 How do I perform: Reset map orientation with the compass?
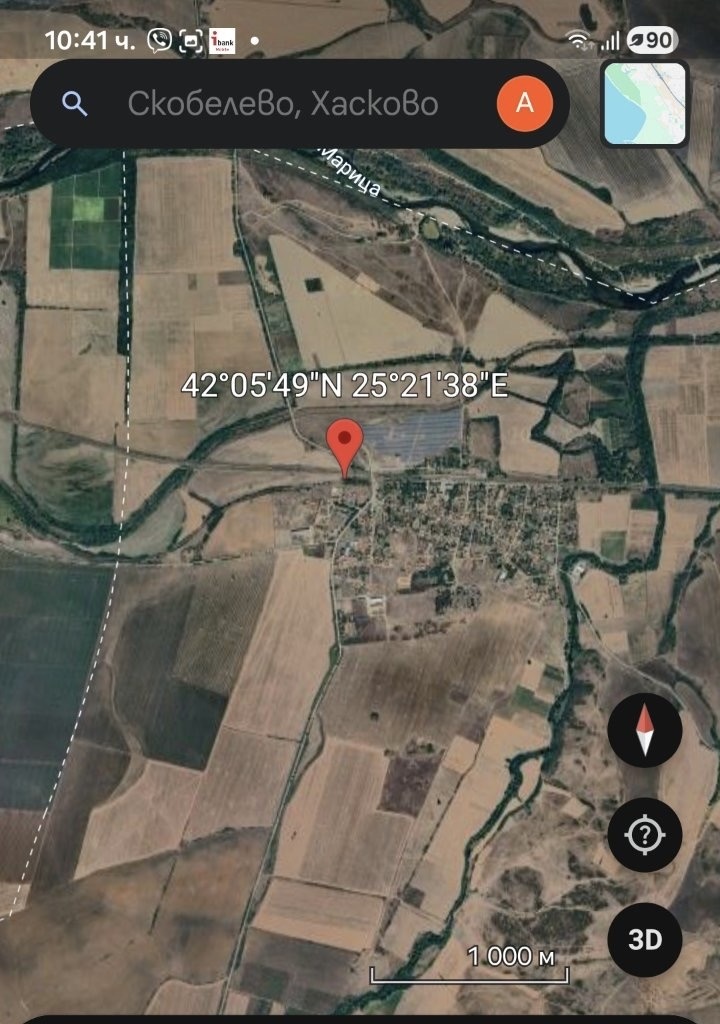pyautogui.click(x=643, y=730)
